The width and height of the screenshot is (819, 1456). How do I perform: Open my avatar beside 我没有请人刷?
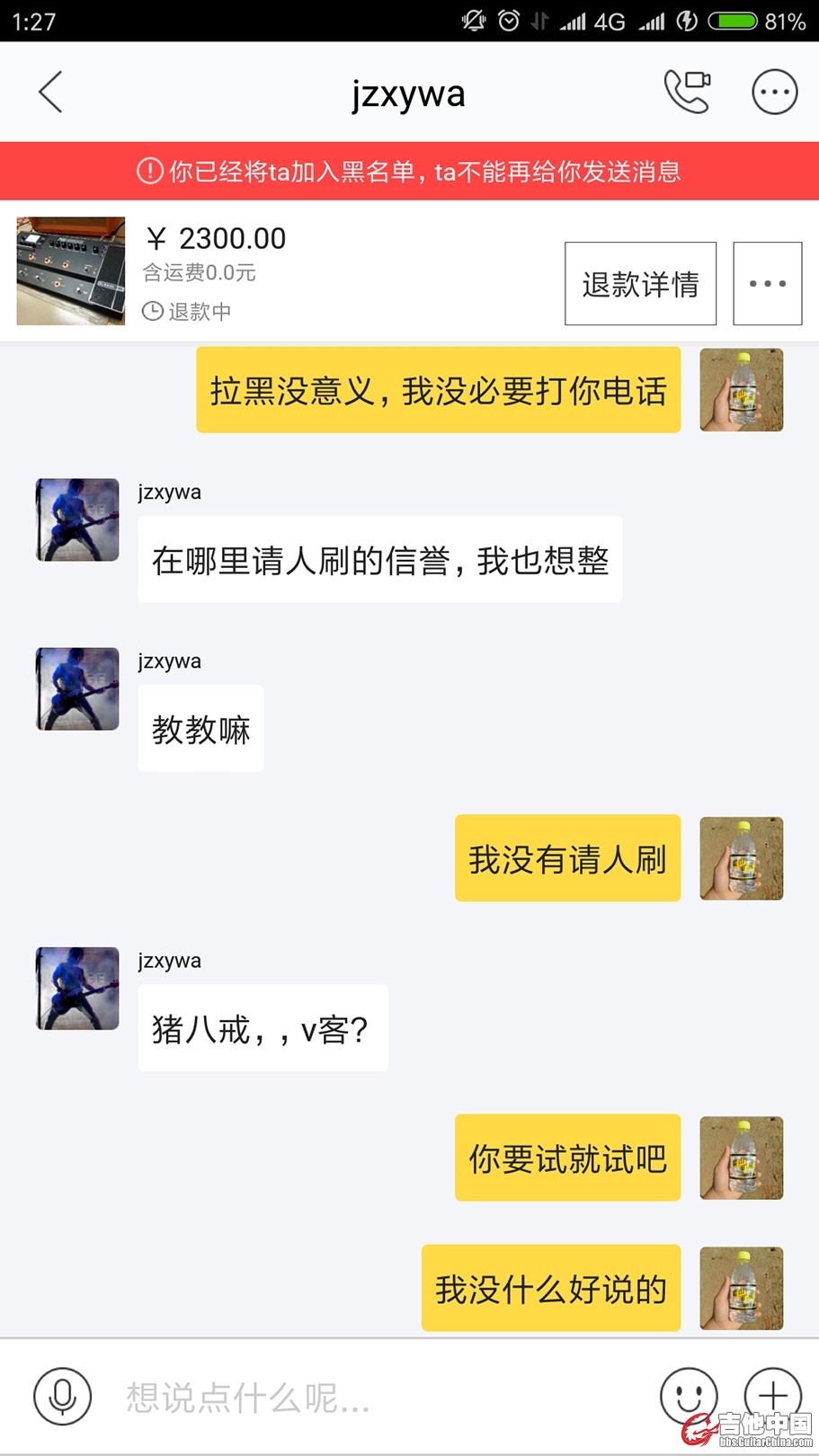click(x=742, y=858)
